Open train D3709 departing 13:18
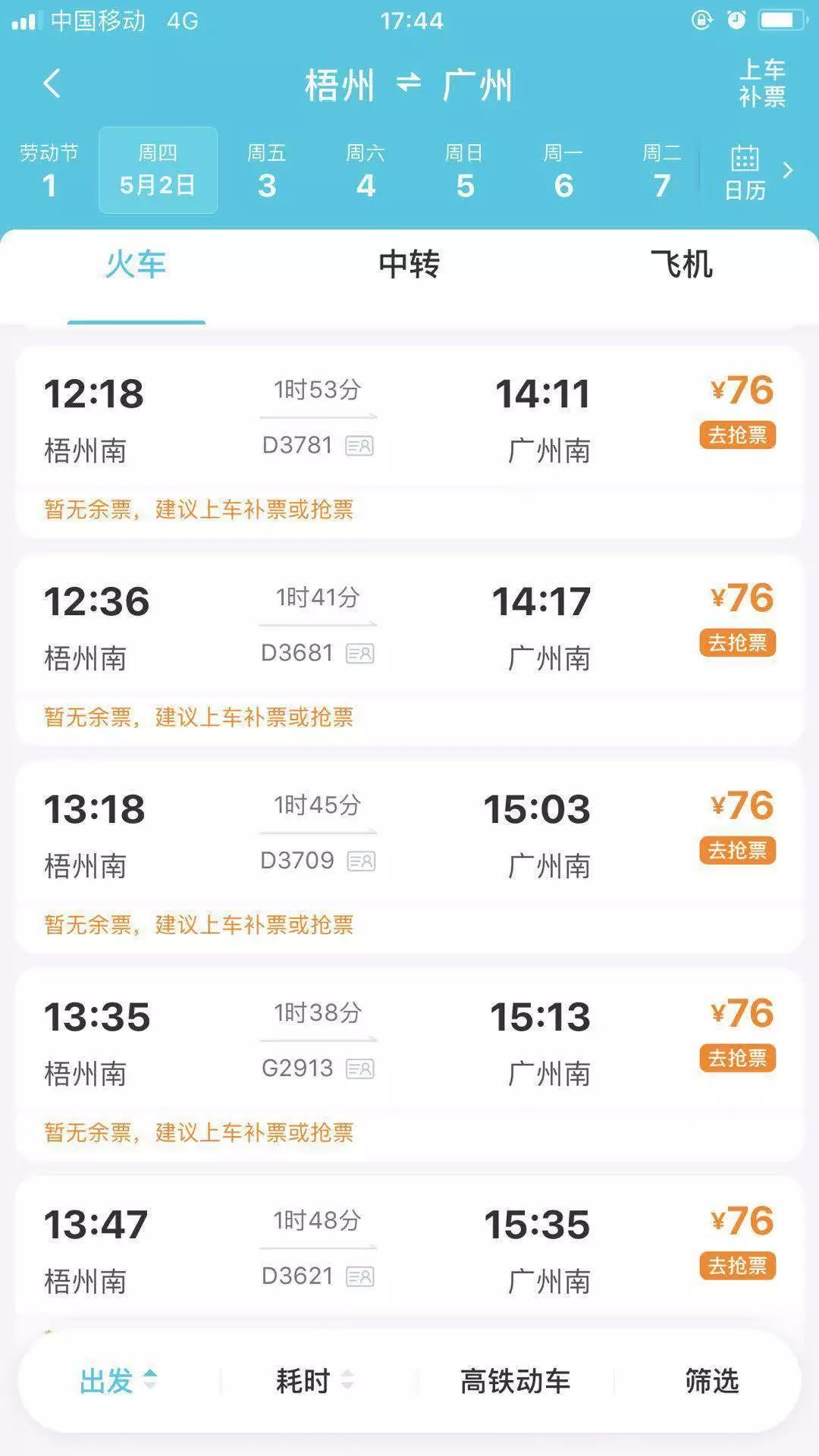 pos(409,858)
